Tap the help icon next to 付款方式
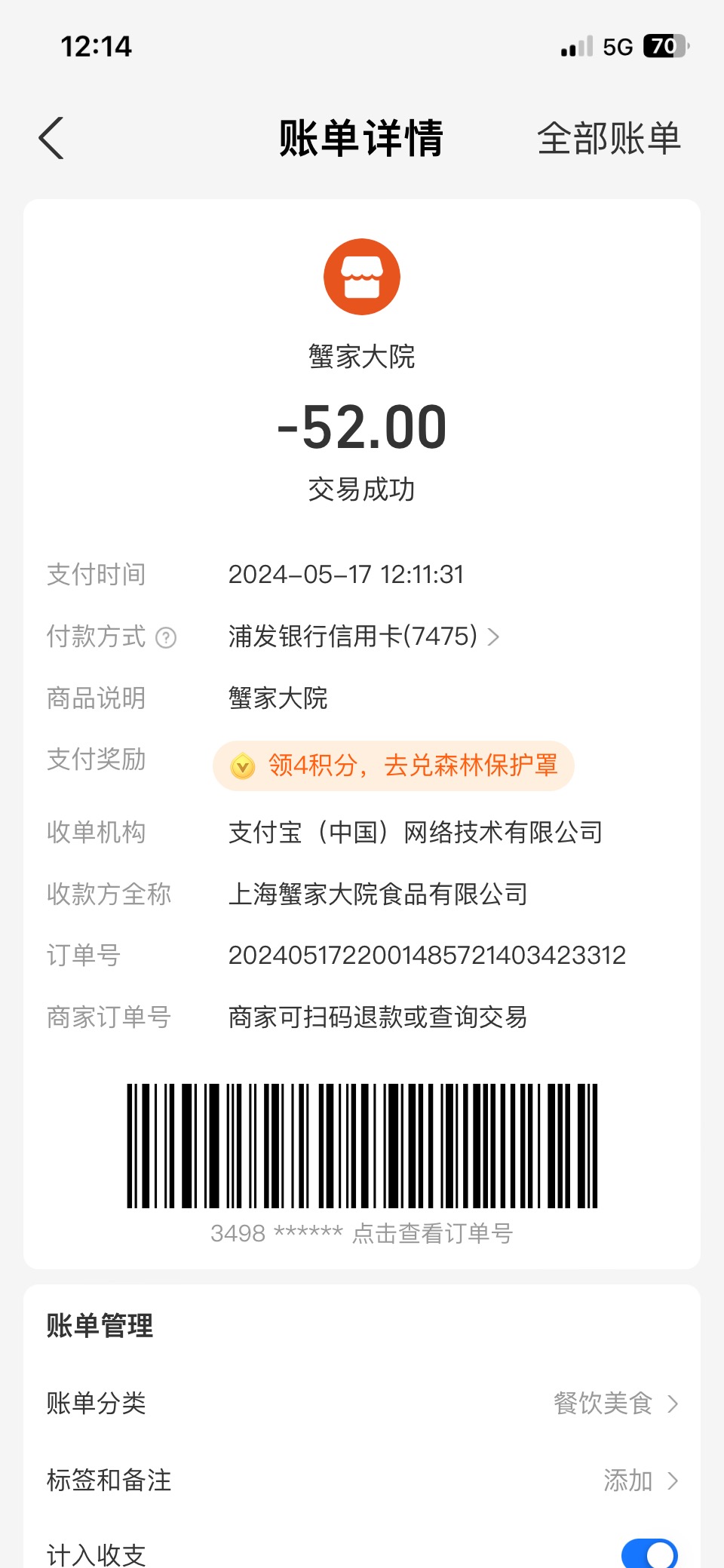724x1568 pixels. tap(166, 638)
